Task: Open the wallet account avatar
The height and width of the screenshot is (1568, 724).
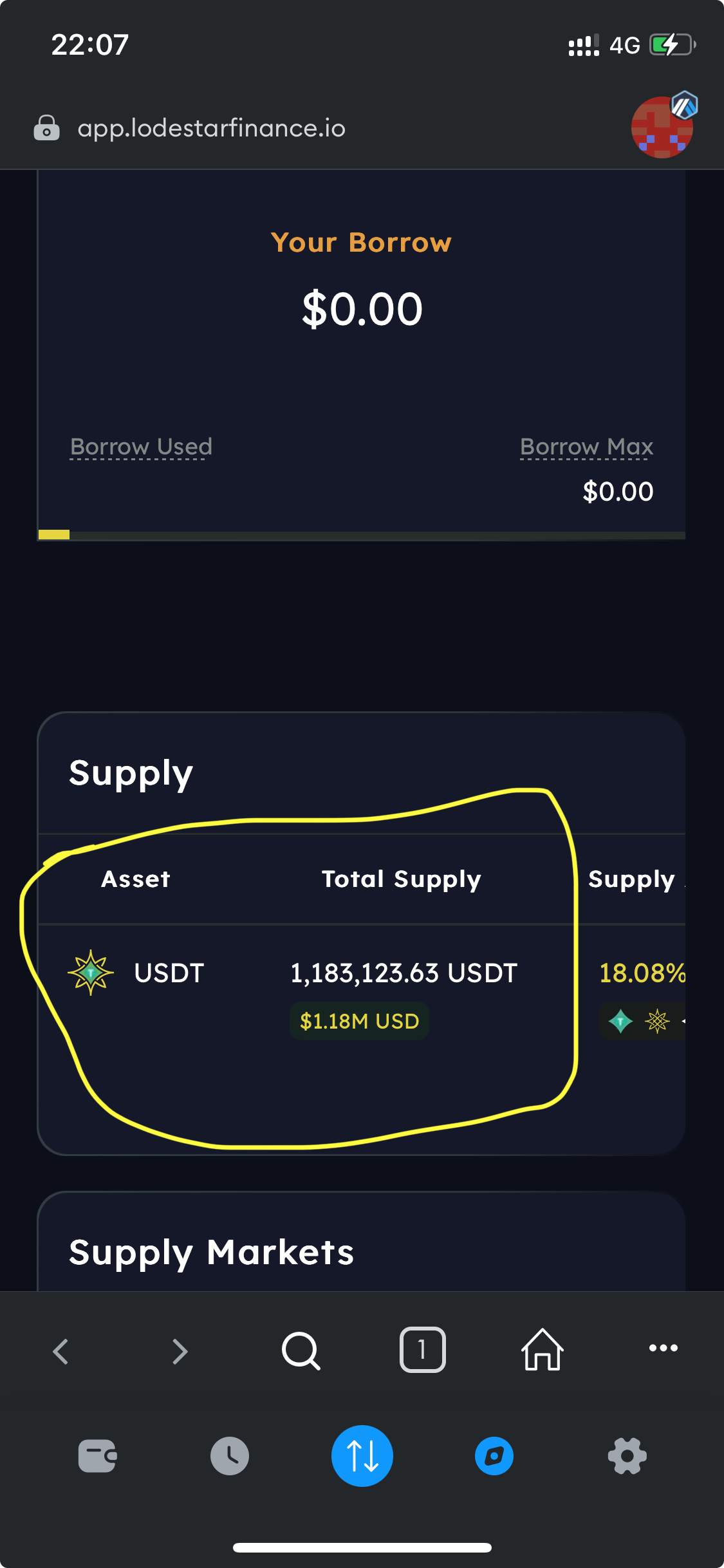Action: [663, 127]
